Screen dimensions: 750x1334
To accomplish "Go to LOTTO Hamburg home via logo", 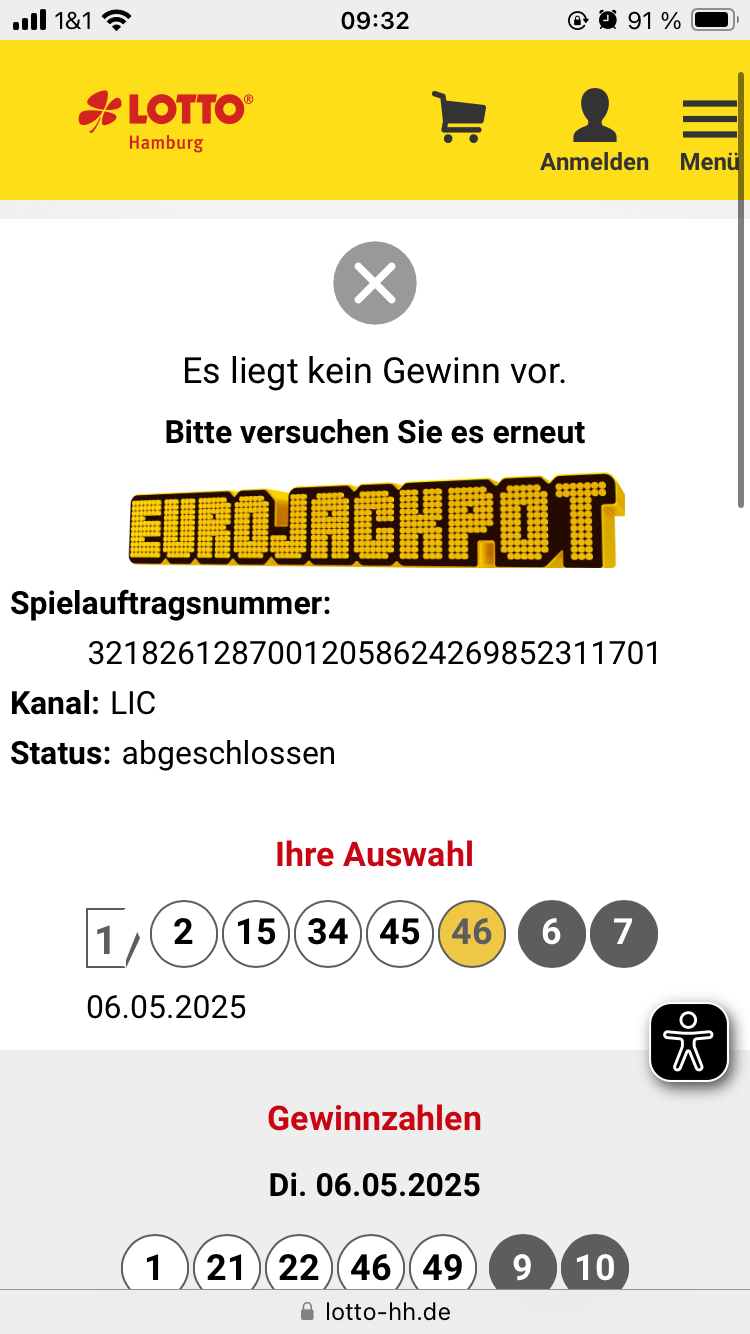I will point(166,120).
